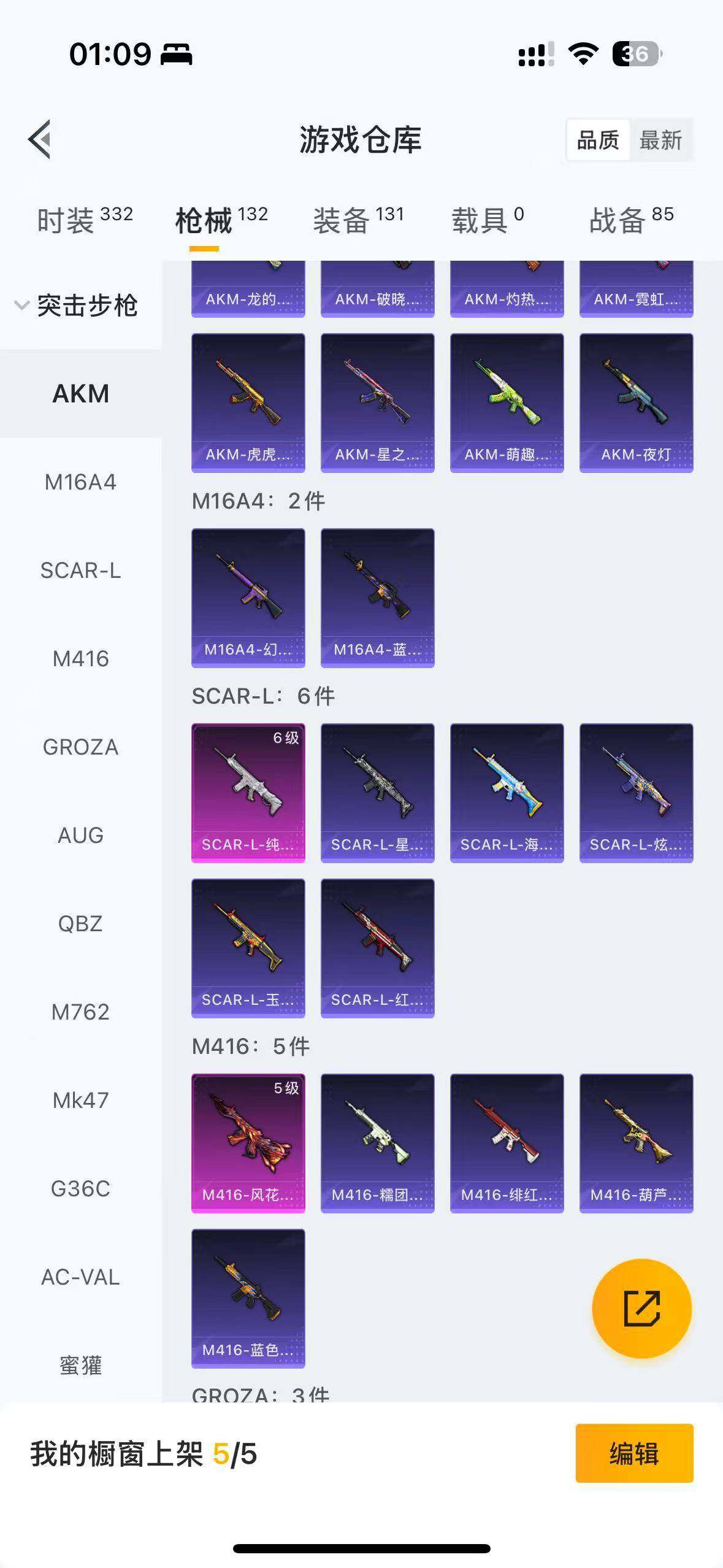Sort items by 最新
Viewport: 723px width, 1568px height.
[x=660, y=140]
